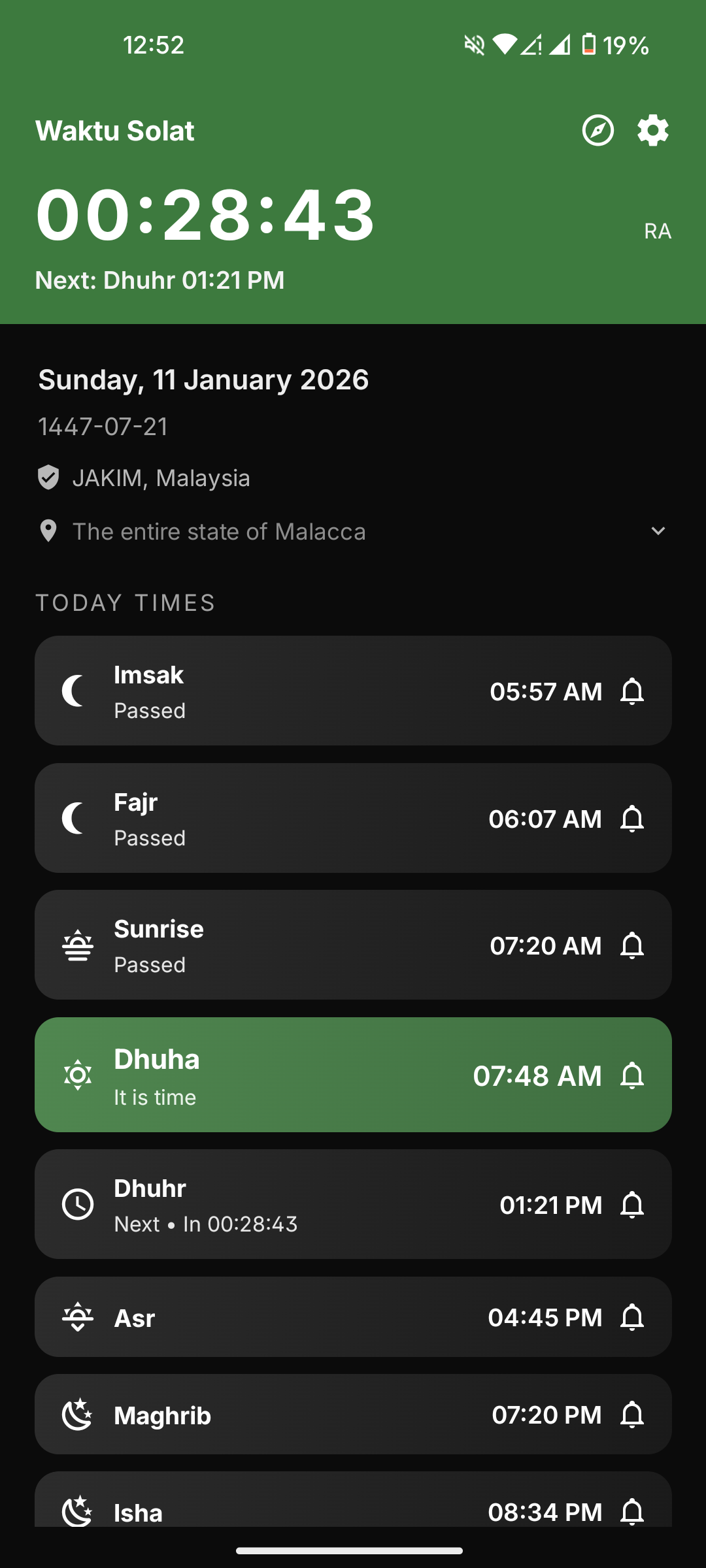Click the Maghrib crescent-star icon
This screenshot has height=1568, width=706.
click(76, 1414)
